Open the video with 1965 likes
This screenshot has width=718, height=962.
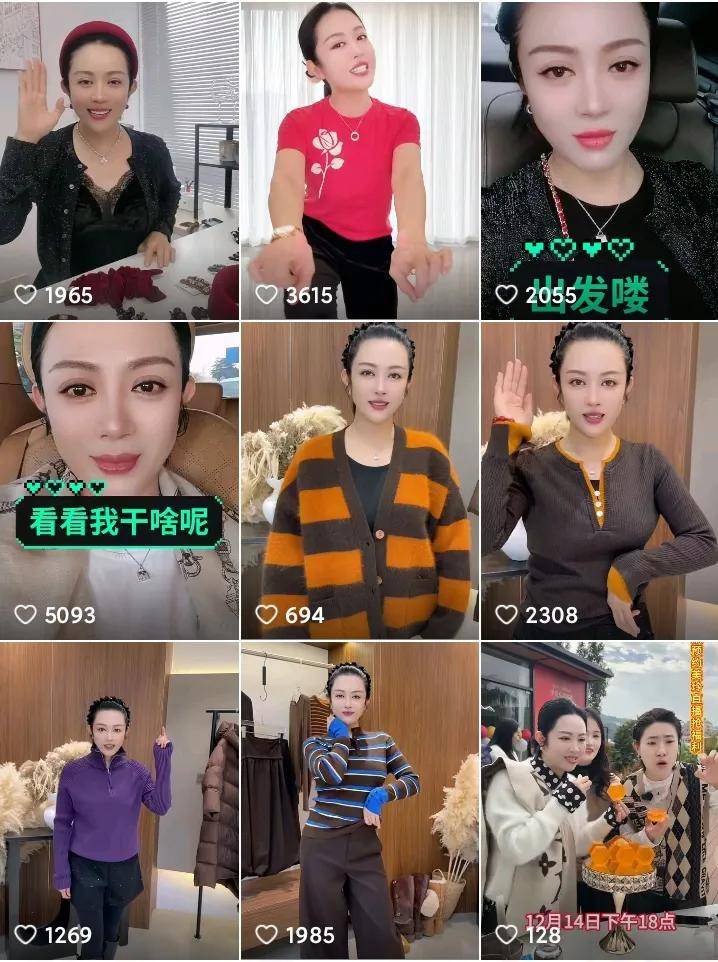coord(119,160)
